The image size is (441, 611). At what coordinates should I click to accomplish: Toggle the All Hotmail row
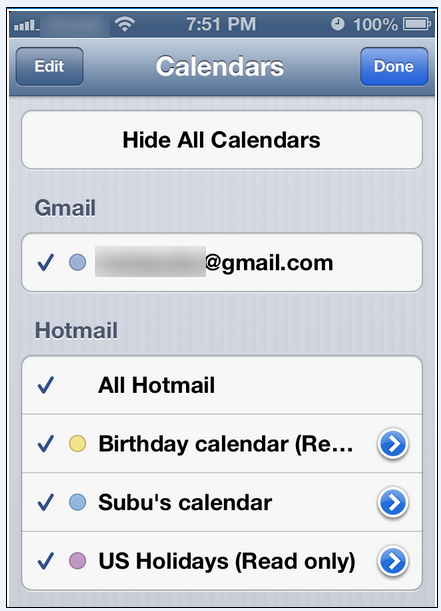pos(222,385)
